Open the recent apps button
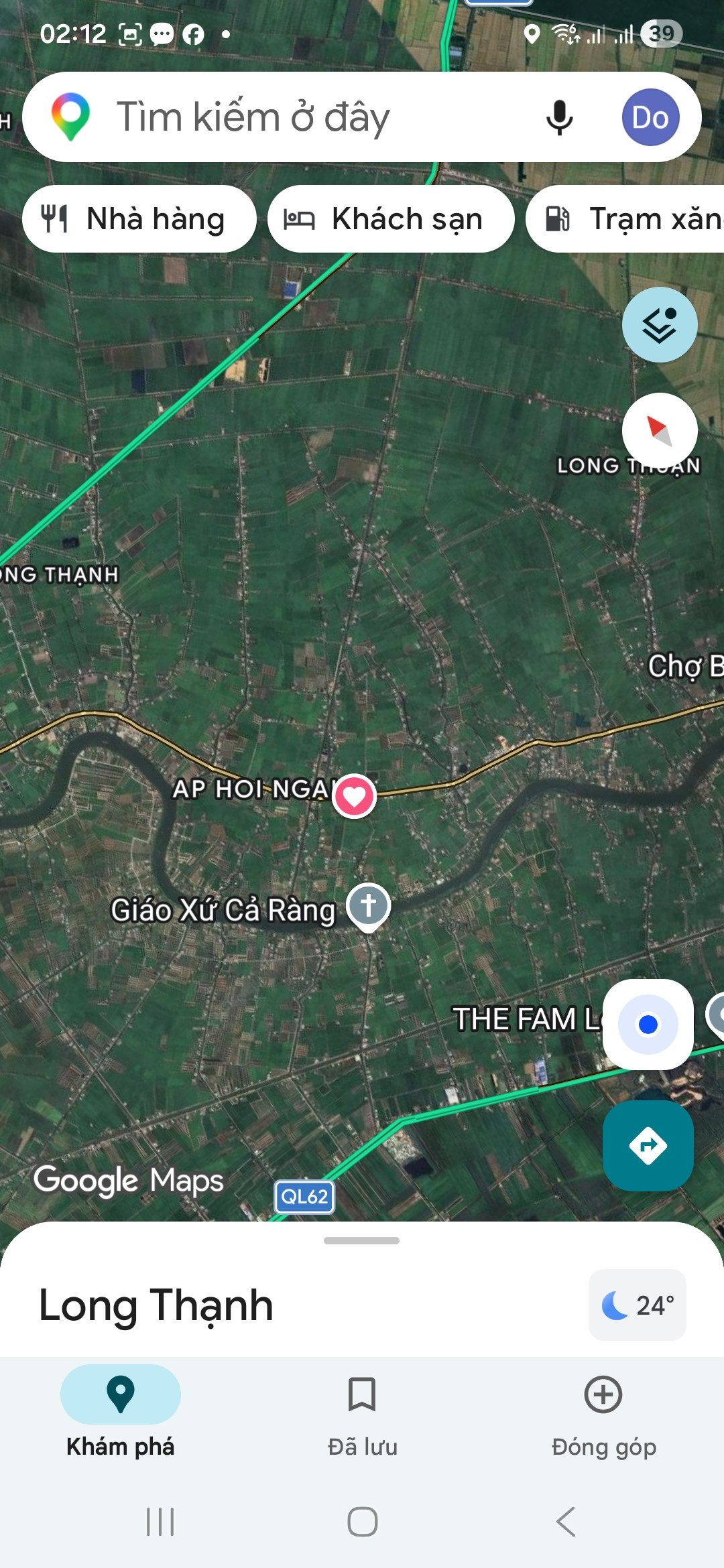This screenshot has height=1568, width=724. pyautogui.click(x=160, y=1522)
